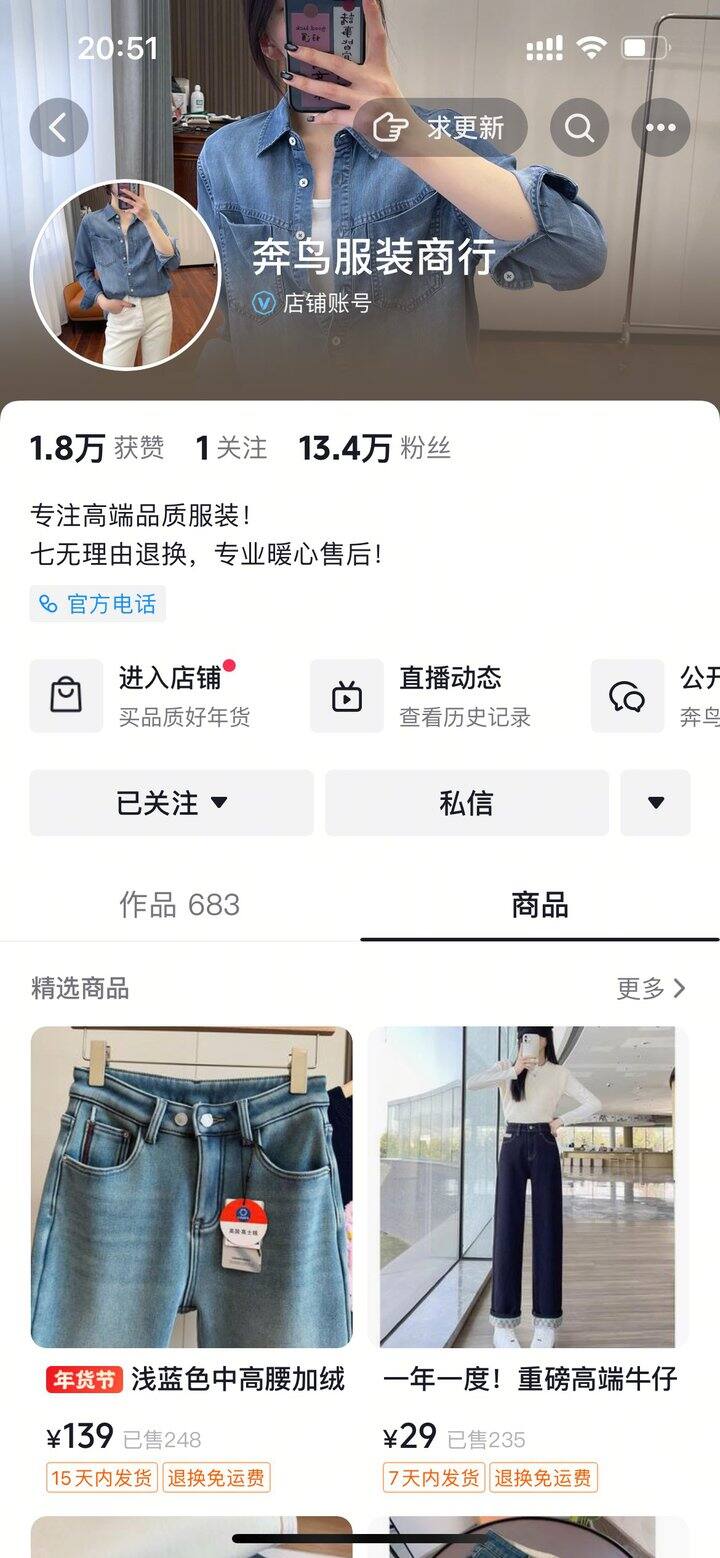This screenshot has width=720, height=1558.
Task: Tap the back arrow at top left
Action: point(60,126)
